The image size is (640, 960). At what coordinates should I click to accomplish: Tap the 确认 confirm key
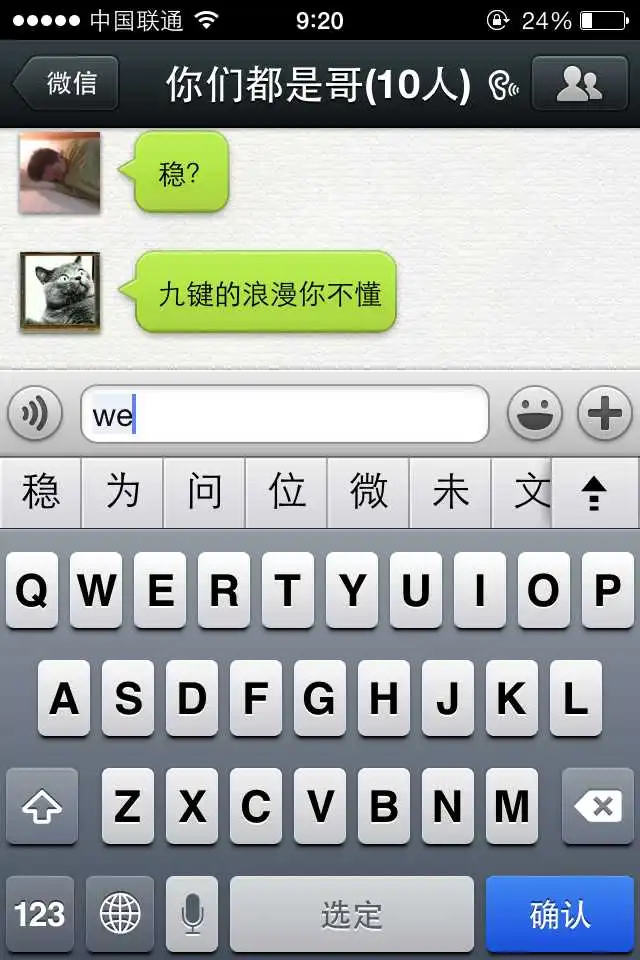coord(560,914)
